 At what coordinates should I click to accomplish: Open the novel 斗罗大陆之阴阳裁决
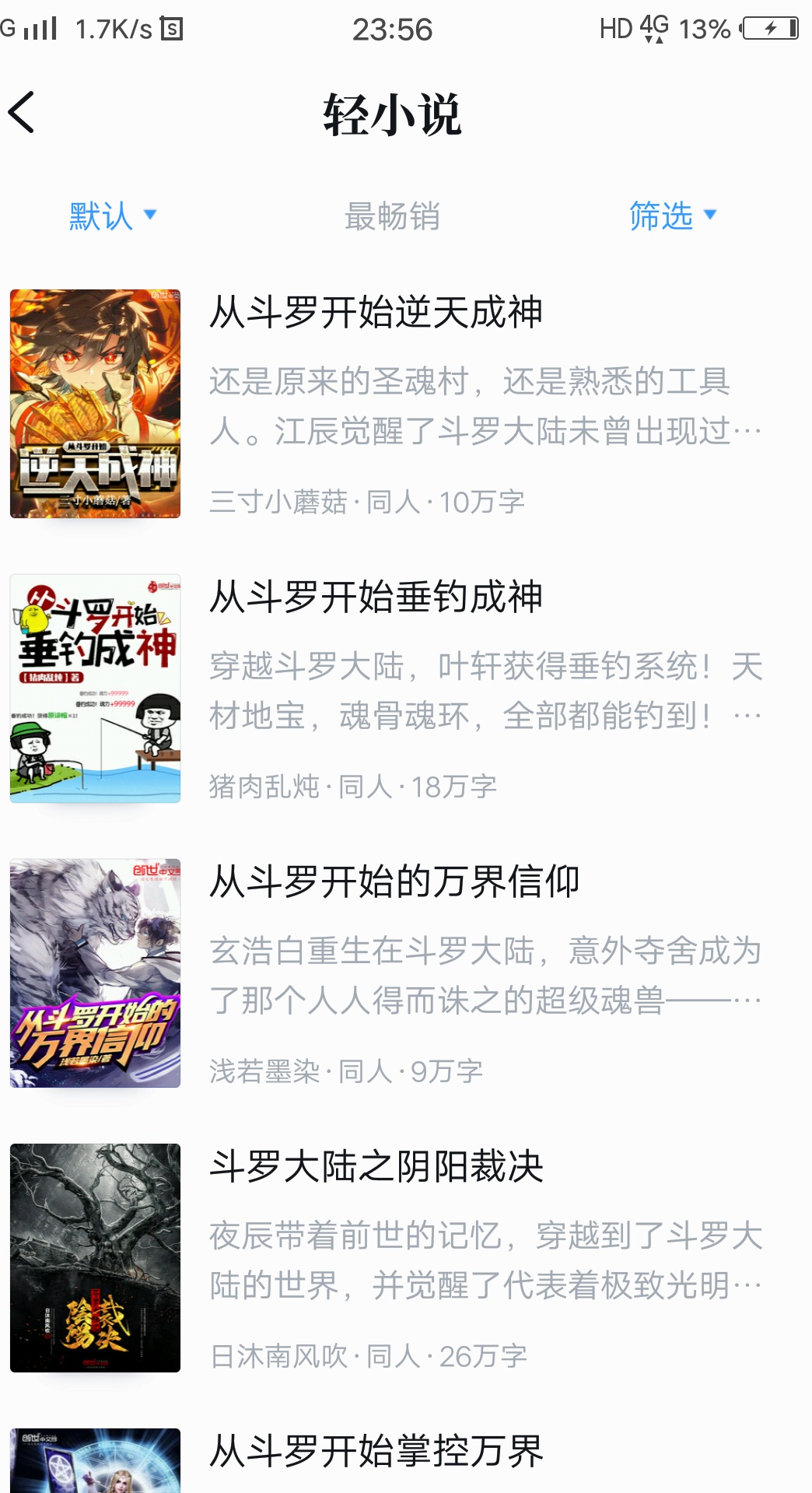406,1258
